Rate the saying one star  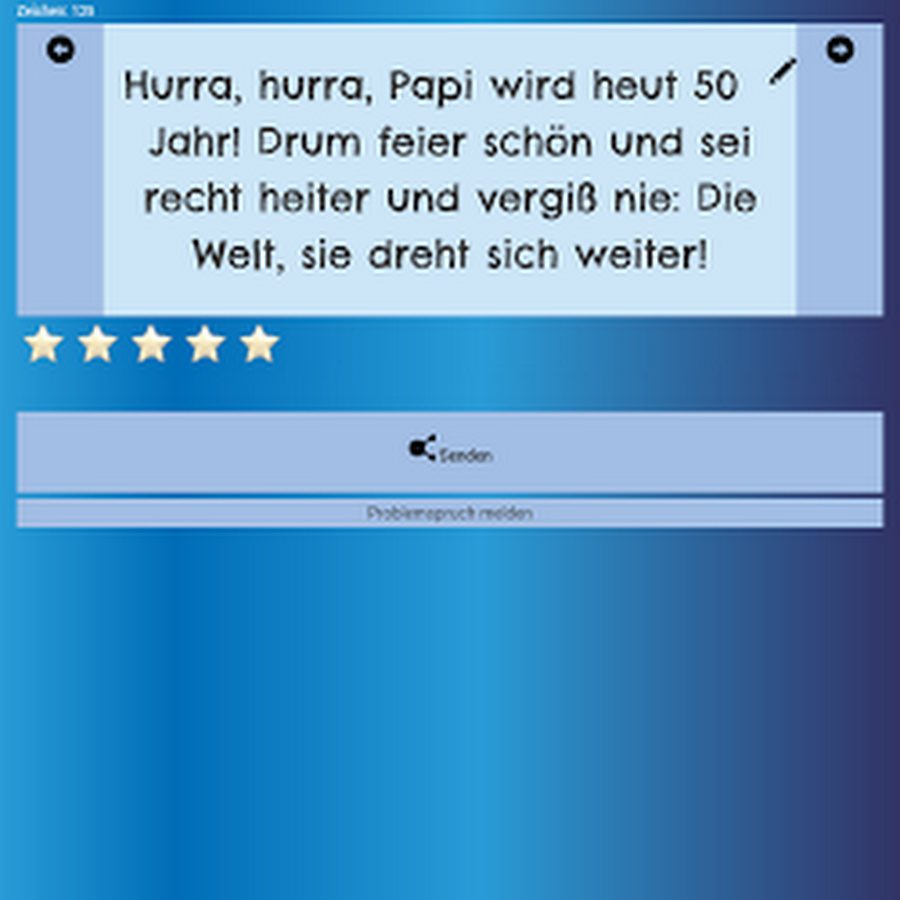point(44,344)
